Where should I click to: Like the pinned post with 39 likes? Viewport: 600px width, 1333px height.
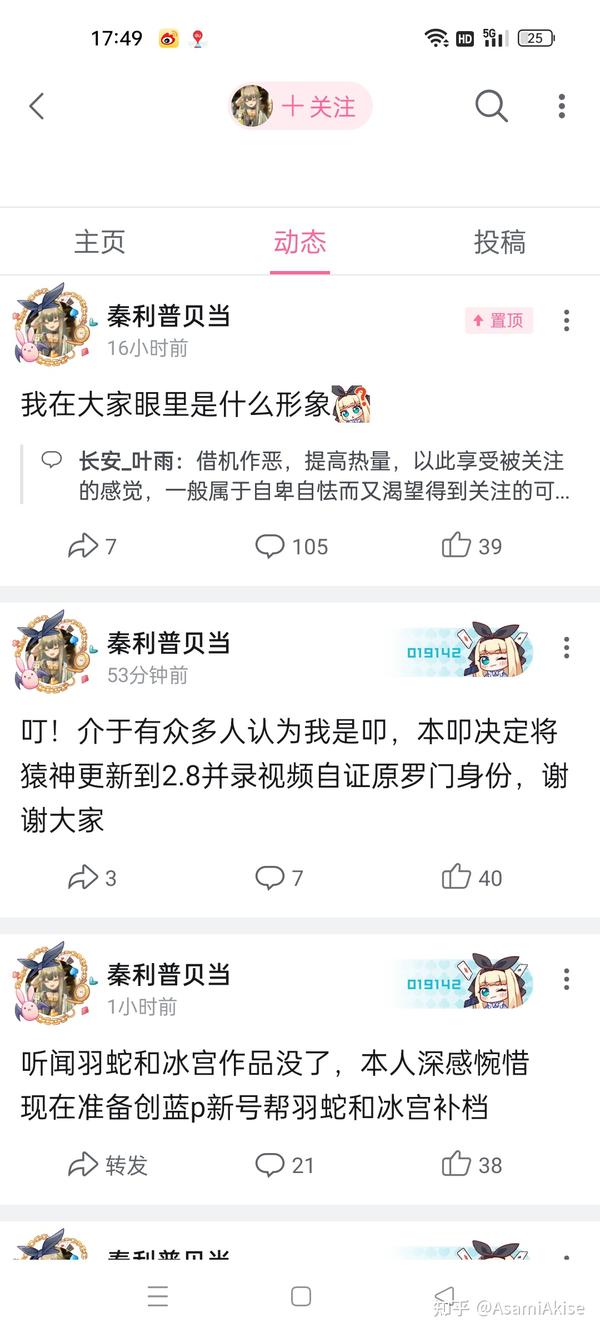472,546
